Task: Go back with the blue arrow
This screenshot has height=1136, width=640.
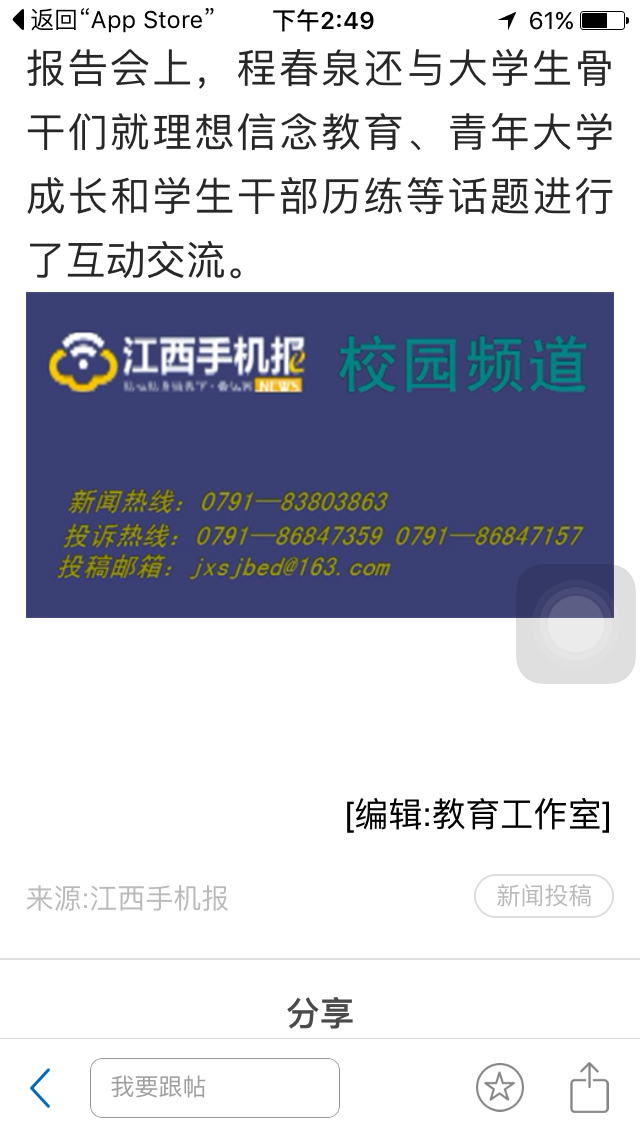Action: point(40,1087)
